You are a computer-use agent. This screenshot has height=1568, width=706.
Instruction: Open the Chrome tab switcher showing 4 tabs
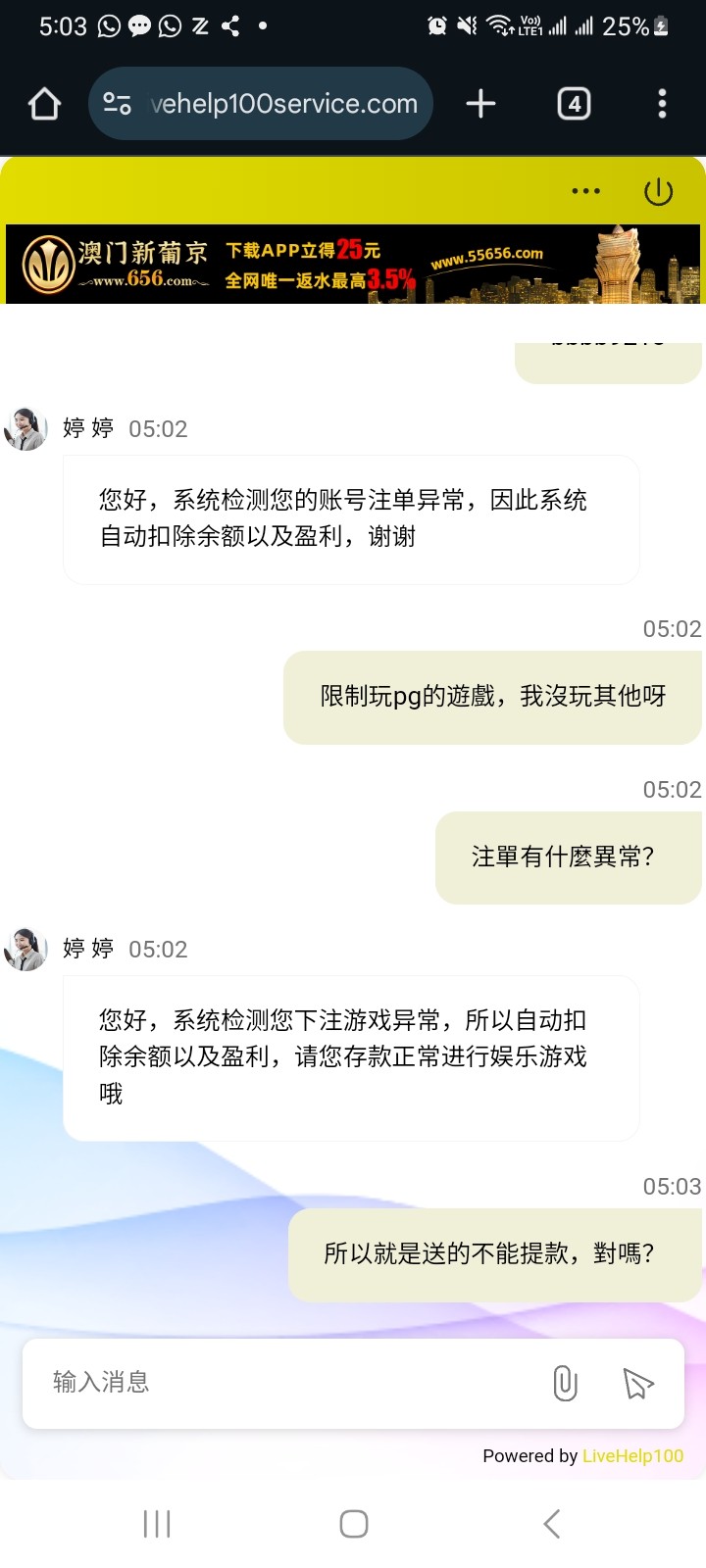point(575,103)
